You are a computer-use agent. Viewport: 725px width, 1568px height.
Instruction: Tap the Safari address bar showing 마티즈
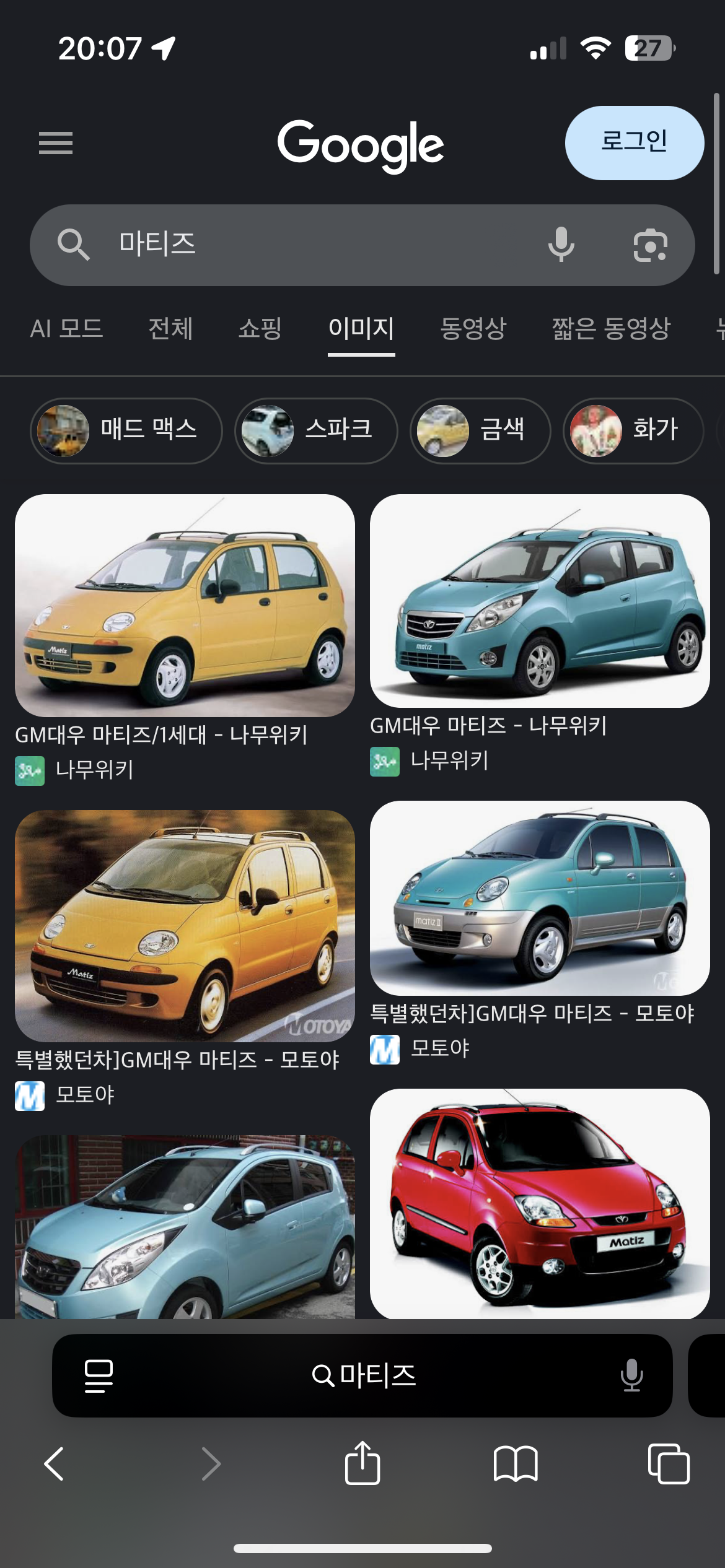362,1375
